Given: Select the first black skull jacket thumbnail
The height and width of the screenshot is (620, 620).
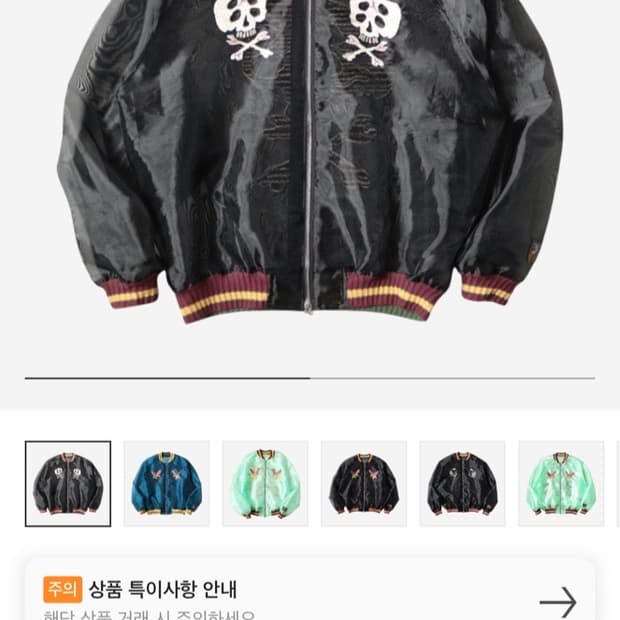Looking at the screenshot, I should tap(68, 484).
